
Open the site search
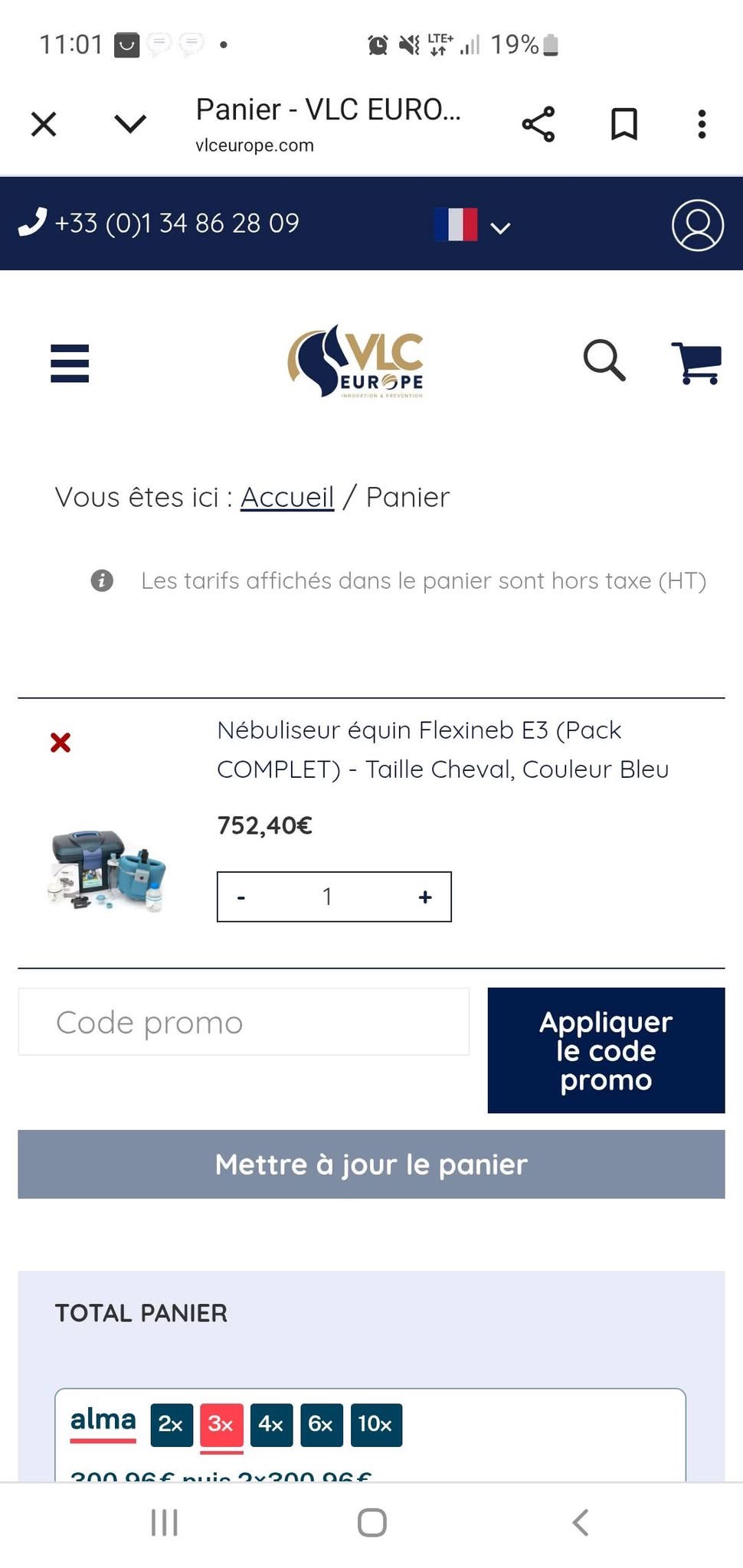(604, 360)
